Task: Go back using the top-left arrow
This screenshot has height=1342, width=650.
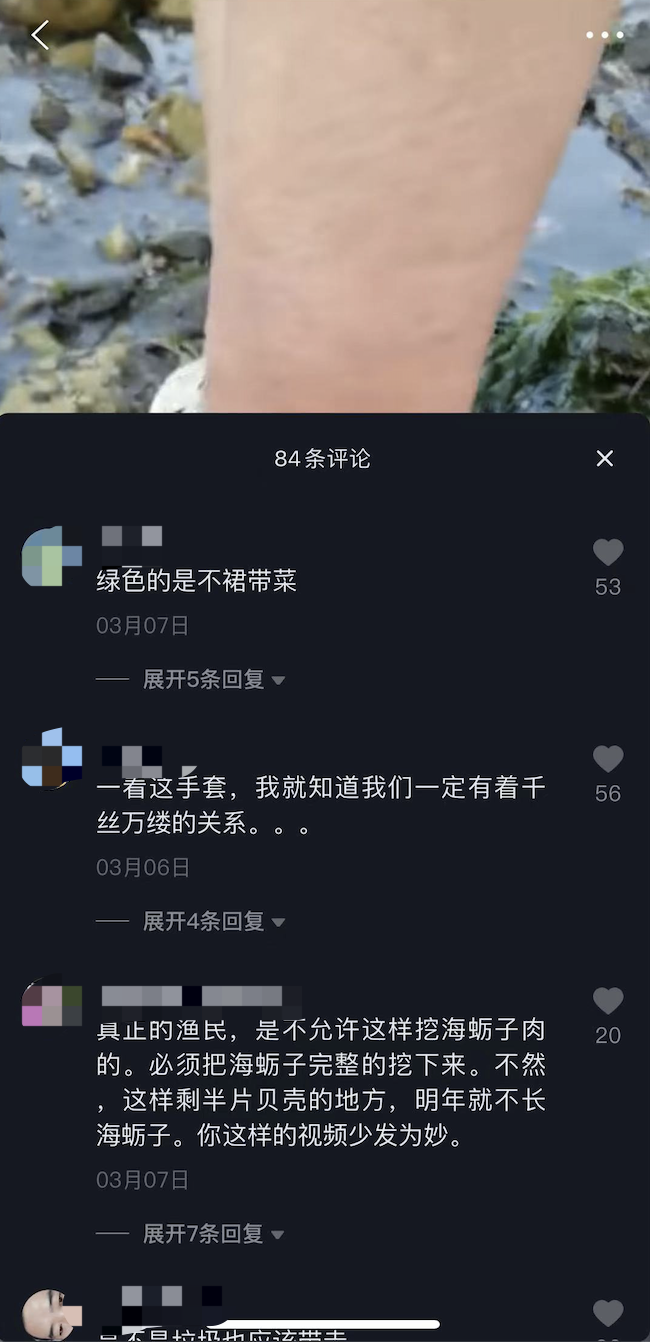Action: coord(40,36)
